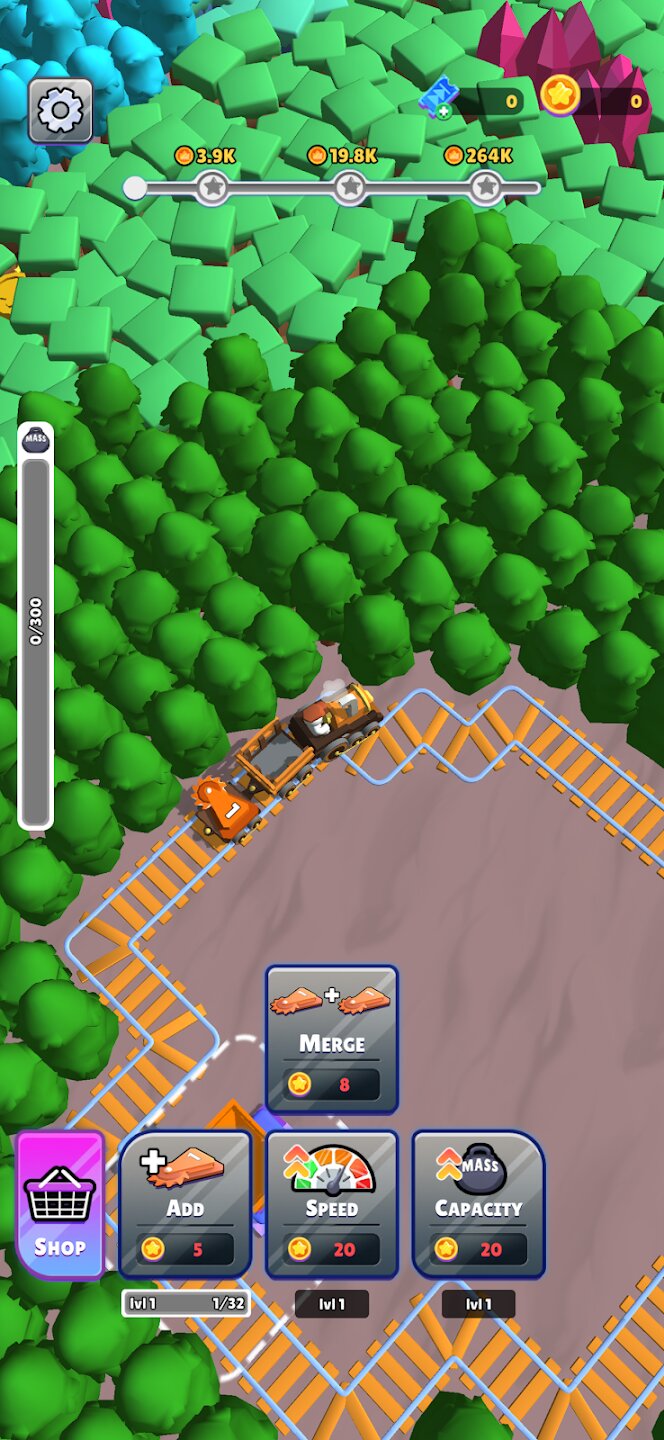
Task: Upgrade Capacity for 20 coins
Action: point(478,1204)
